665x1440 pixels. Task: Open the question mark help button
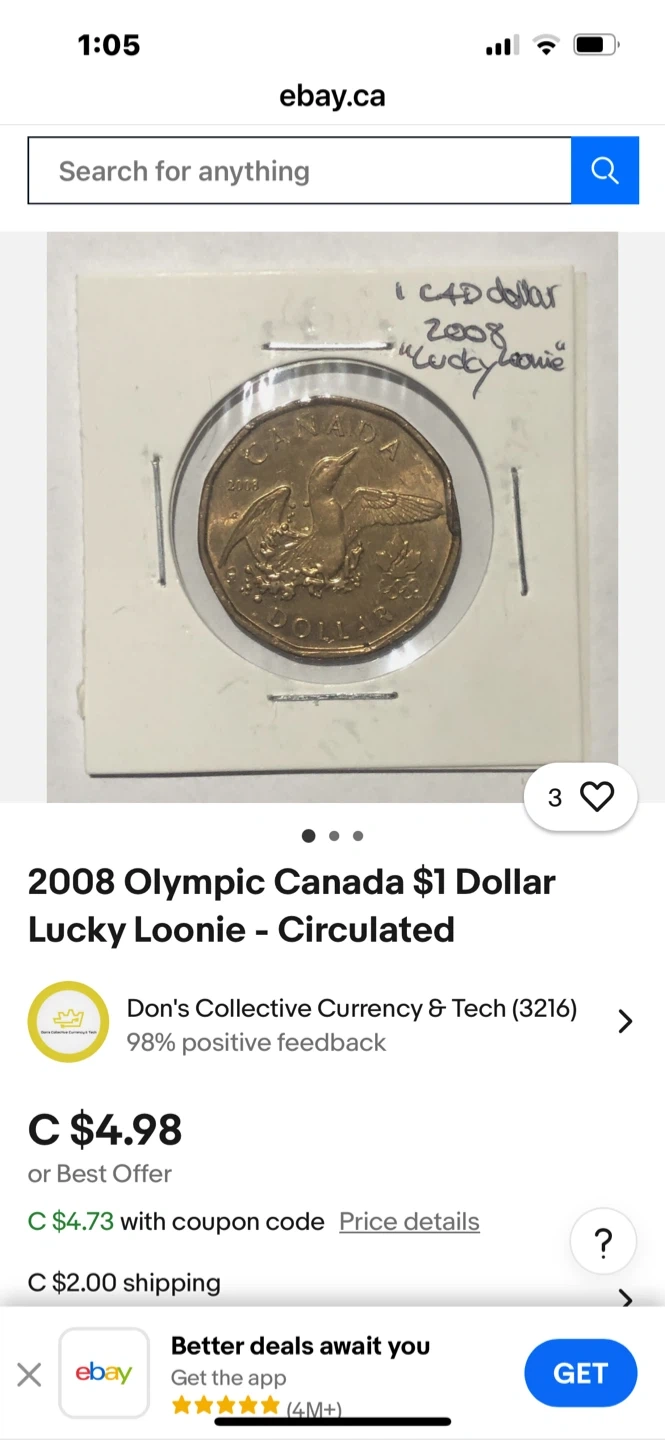point(602,1243)
